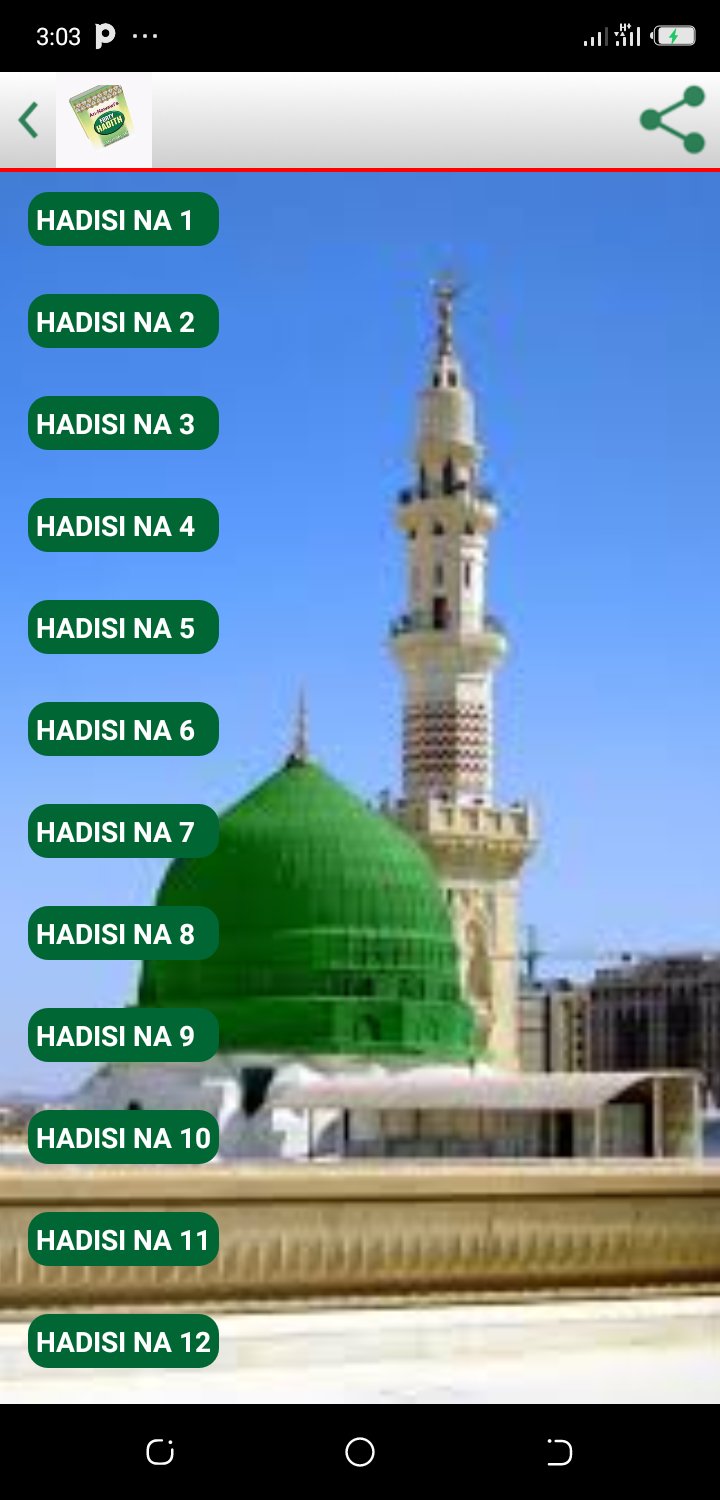Viewport: 720px width, 1500px height.
Task: Open the HADISI NA 3 entry
Action: point(123,423)
